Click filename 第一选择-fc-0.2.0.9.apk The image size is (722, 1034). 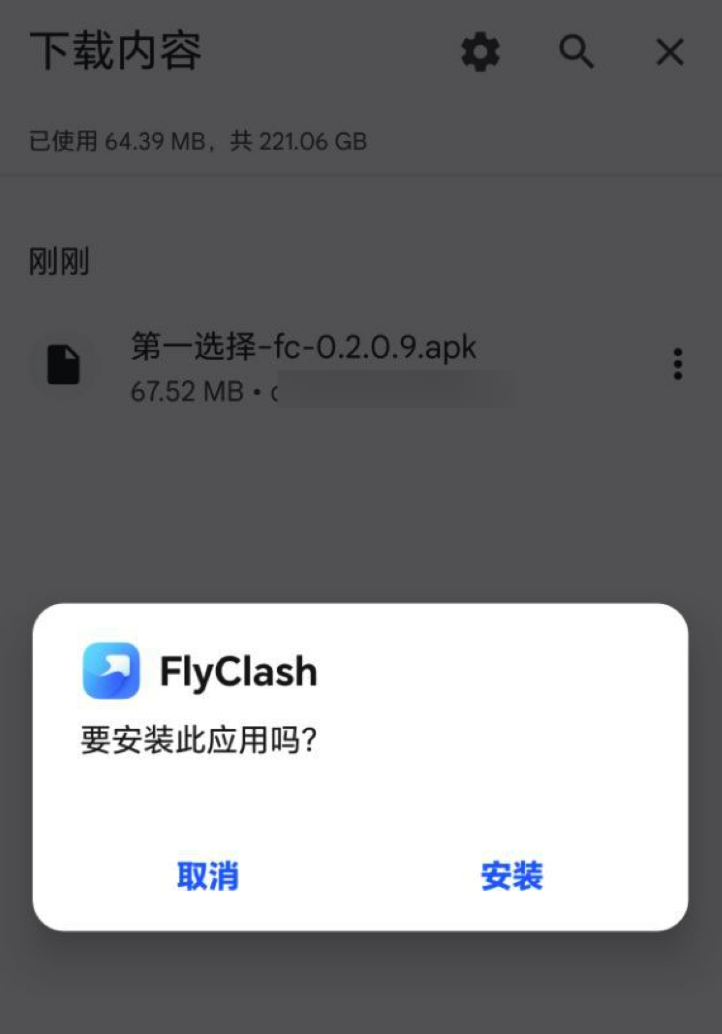point(305,347)
